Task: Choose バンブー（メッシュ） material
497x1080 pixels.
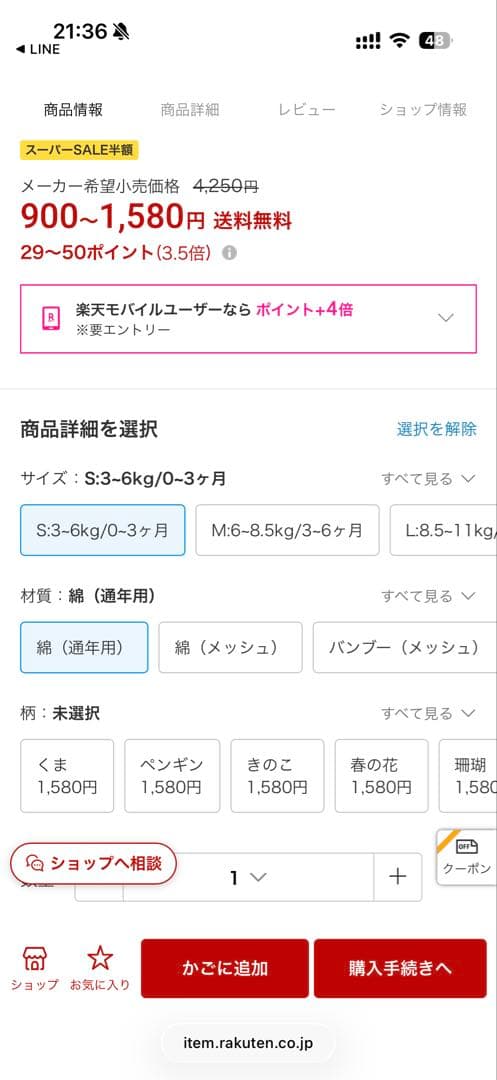Action: click(405, 647)
